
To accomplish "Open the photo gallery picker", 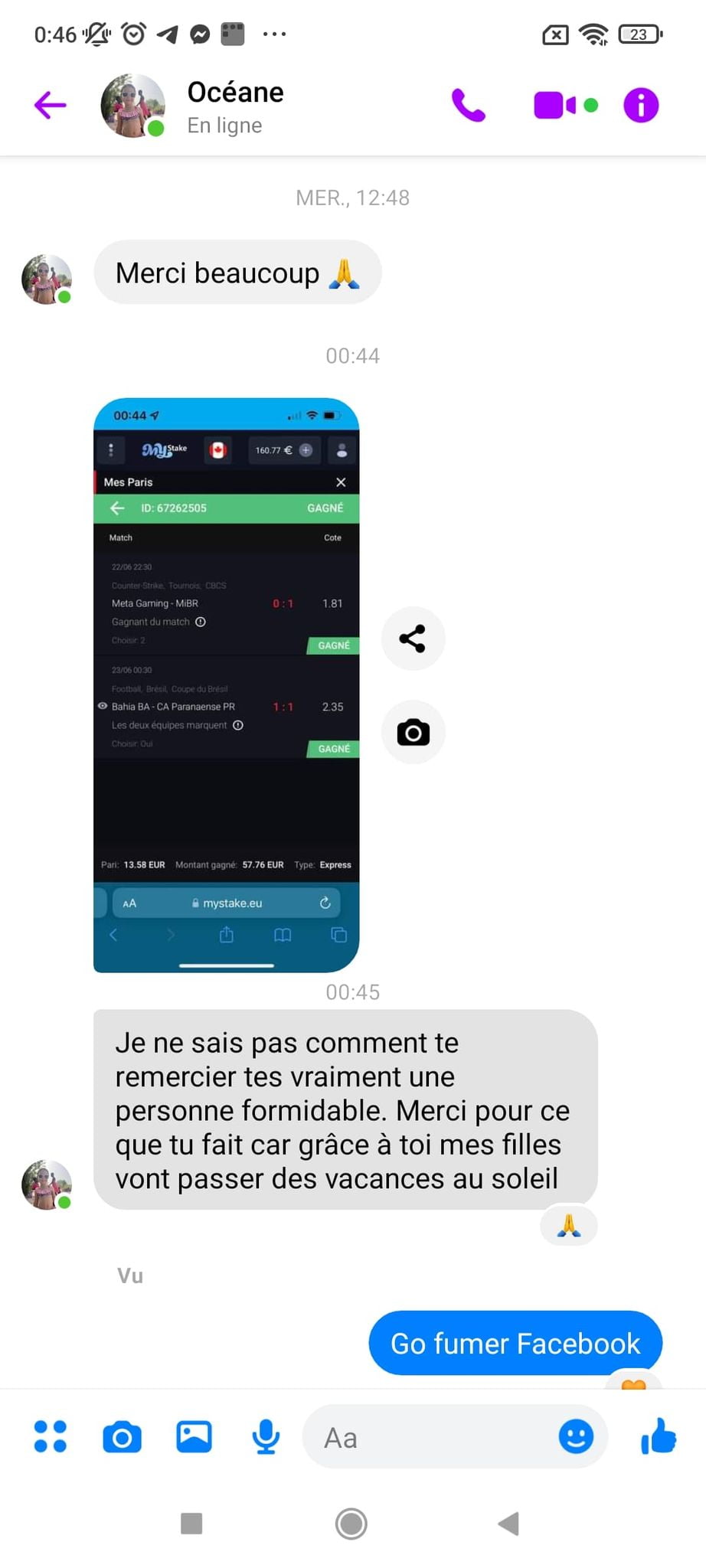I will point(194,1436).
